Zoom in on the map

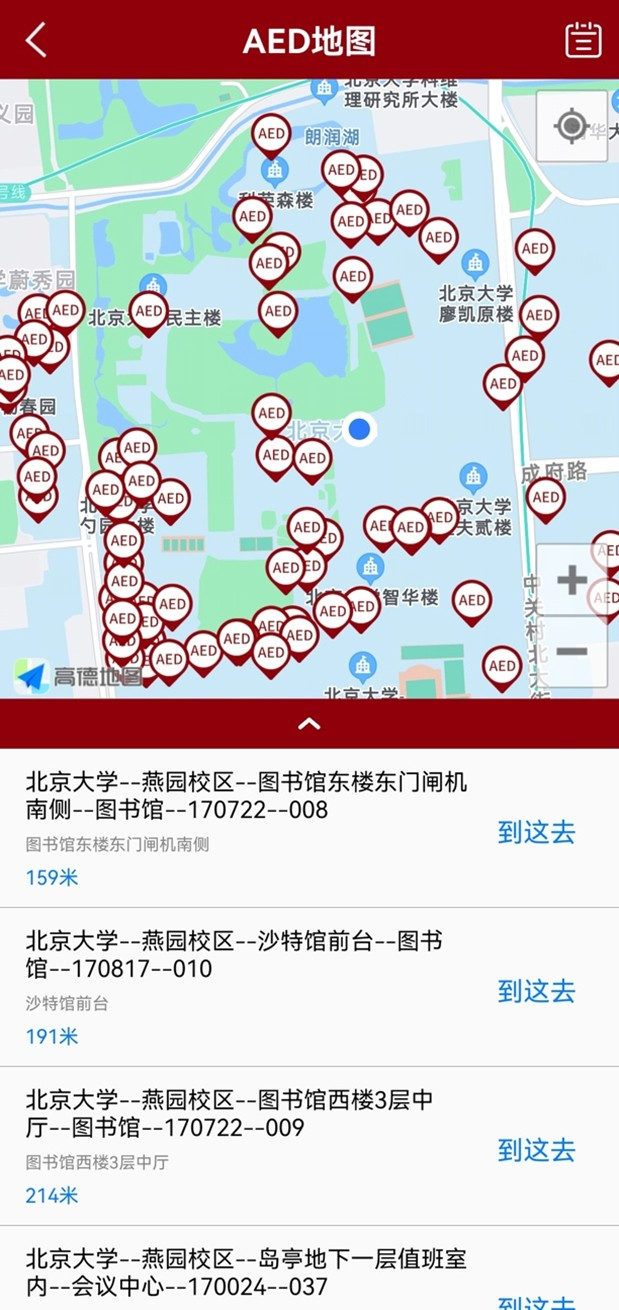[x=571, y=580]
